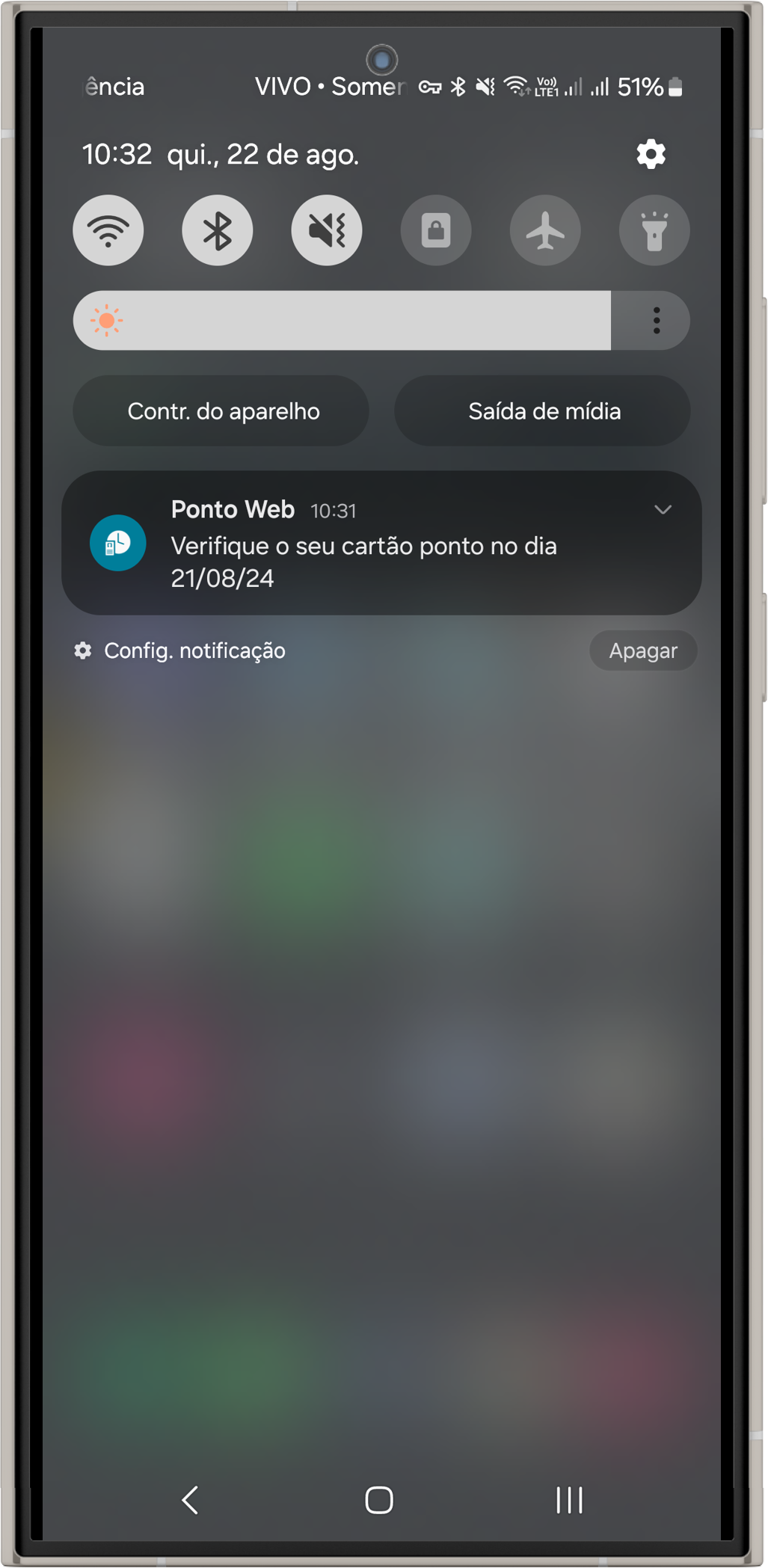Toggle the mute sound mode tile

click(327, 230)
